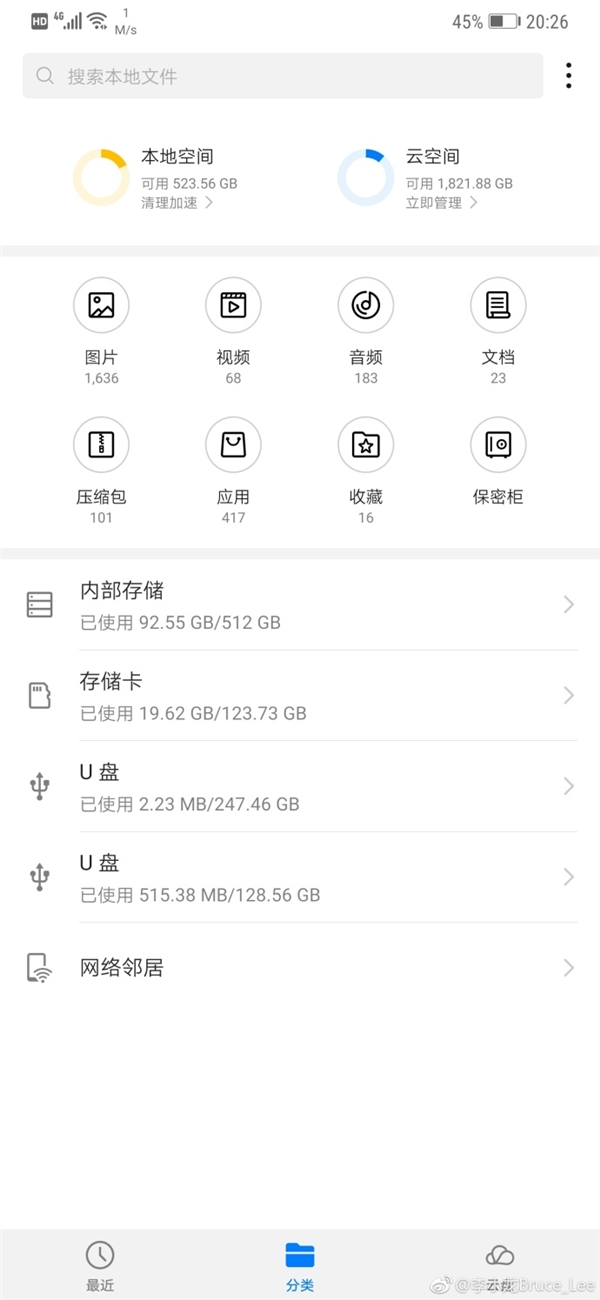The height and width of the screenshot is (1300, 600).
Task: Open 存储卡 storage
Action: [300, 696]
